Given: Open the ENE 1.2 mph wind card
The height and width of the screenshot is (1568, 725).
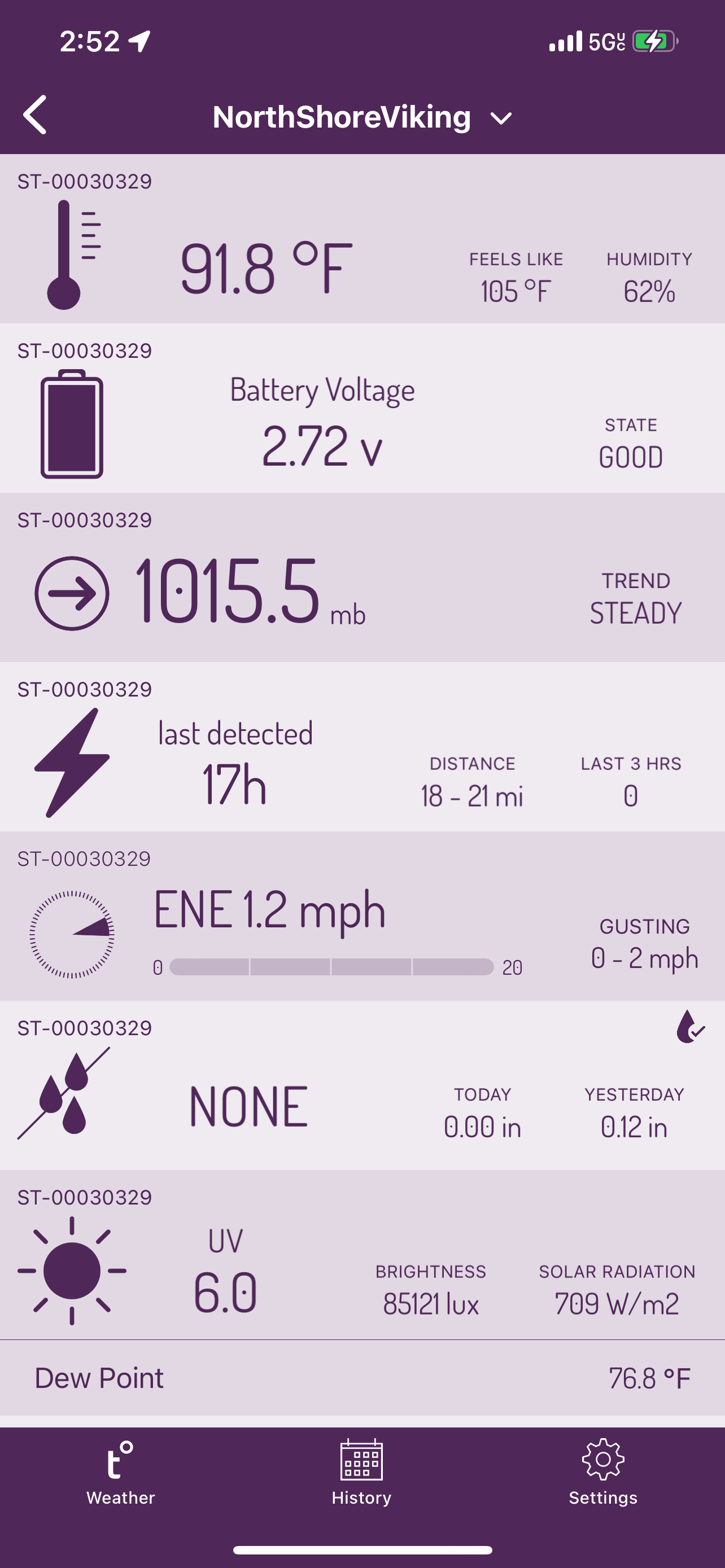Looking at the screenshot, I should [362, 916].
